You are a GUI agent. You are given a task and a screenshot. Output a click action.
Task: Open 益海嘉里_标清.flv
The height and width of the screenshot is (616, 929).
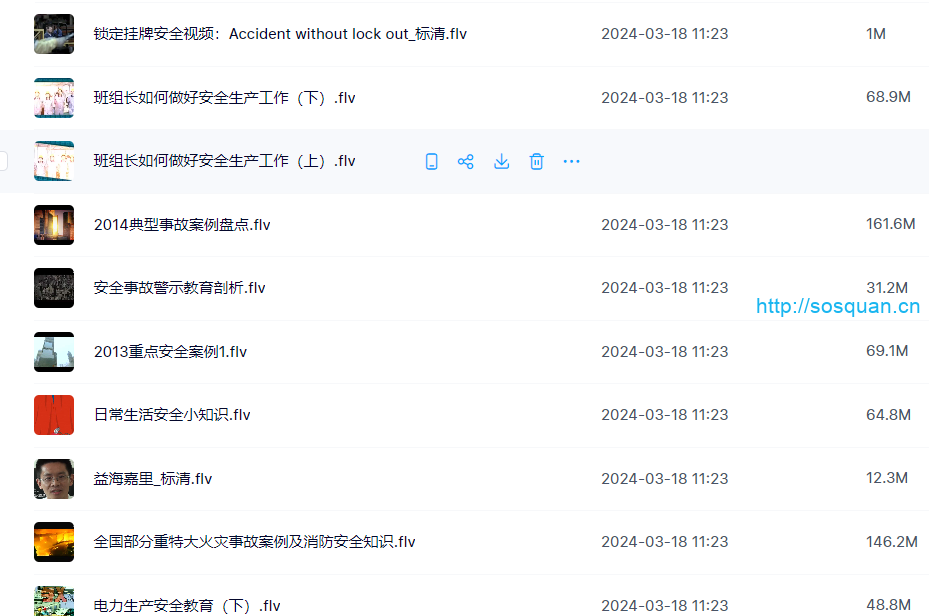[153, 479]
